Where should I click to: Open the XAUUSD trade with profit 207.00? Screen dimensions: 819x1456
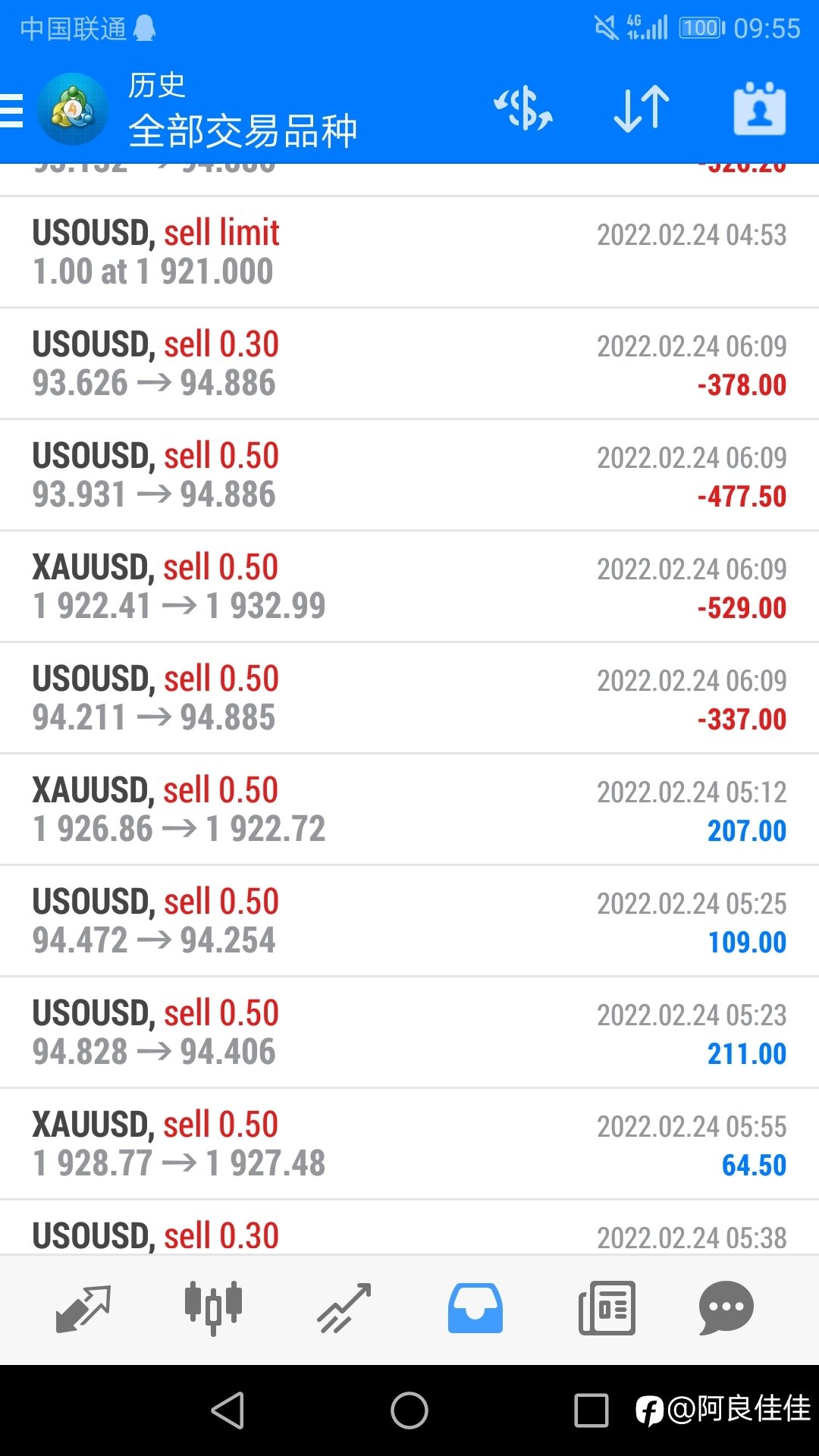[x=409, y=810]
